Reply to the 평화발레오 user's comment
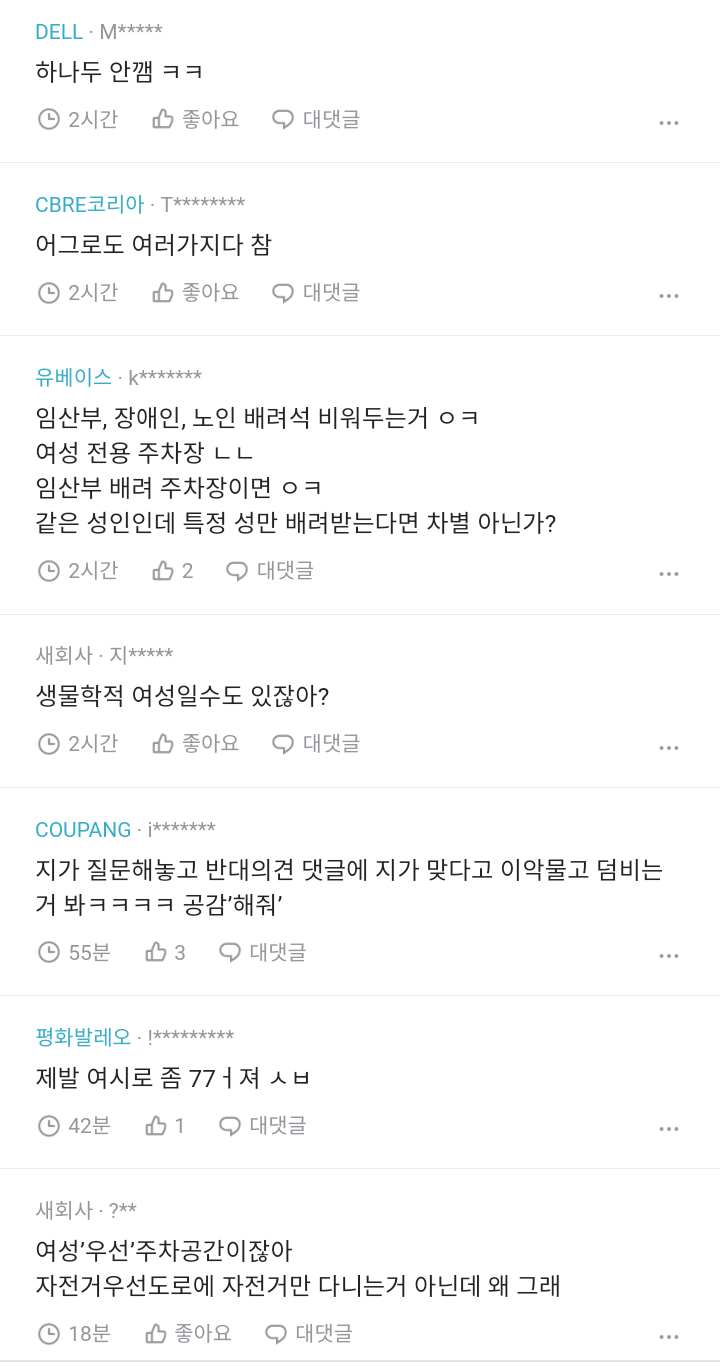 262,1125
